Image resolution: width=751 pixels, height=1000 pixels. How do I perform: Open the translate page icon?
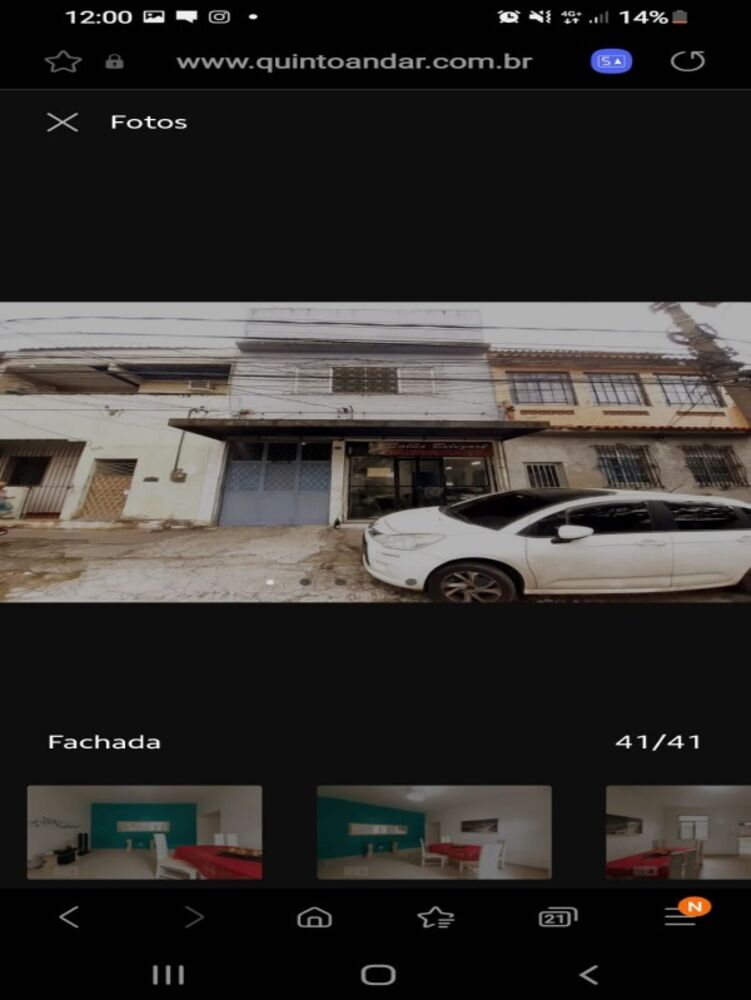coord(611,62)
